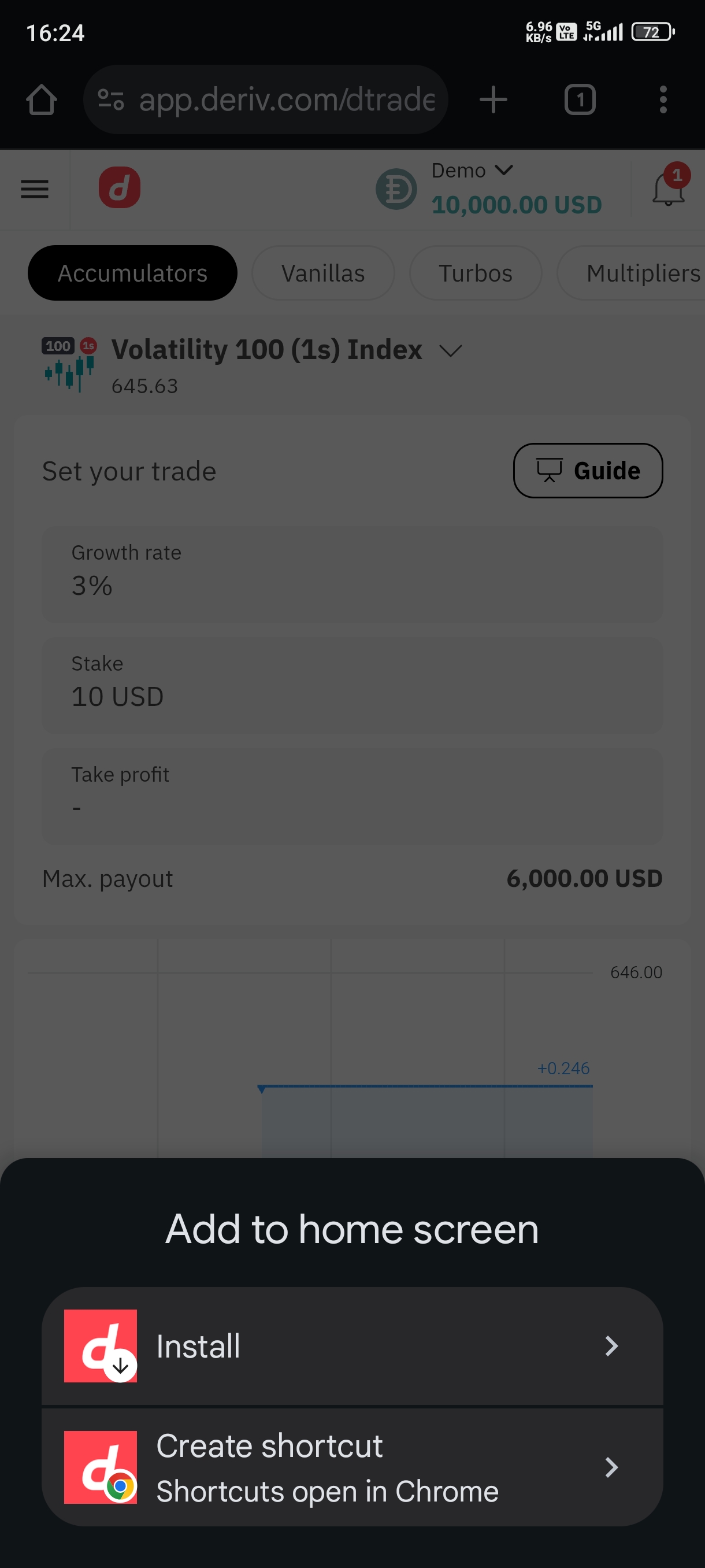Open Chrome's three-dot overflow menu

point(662,100)
